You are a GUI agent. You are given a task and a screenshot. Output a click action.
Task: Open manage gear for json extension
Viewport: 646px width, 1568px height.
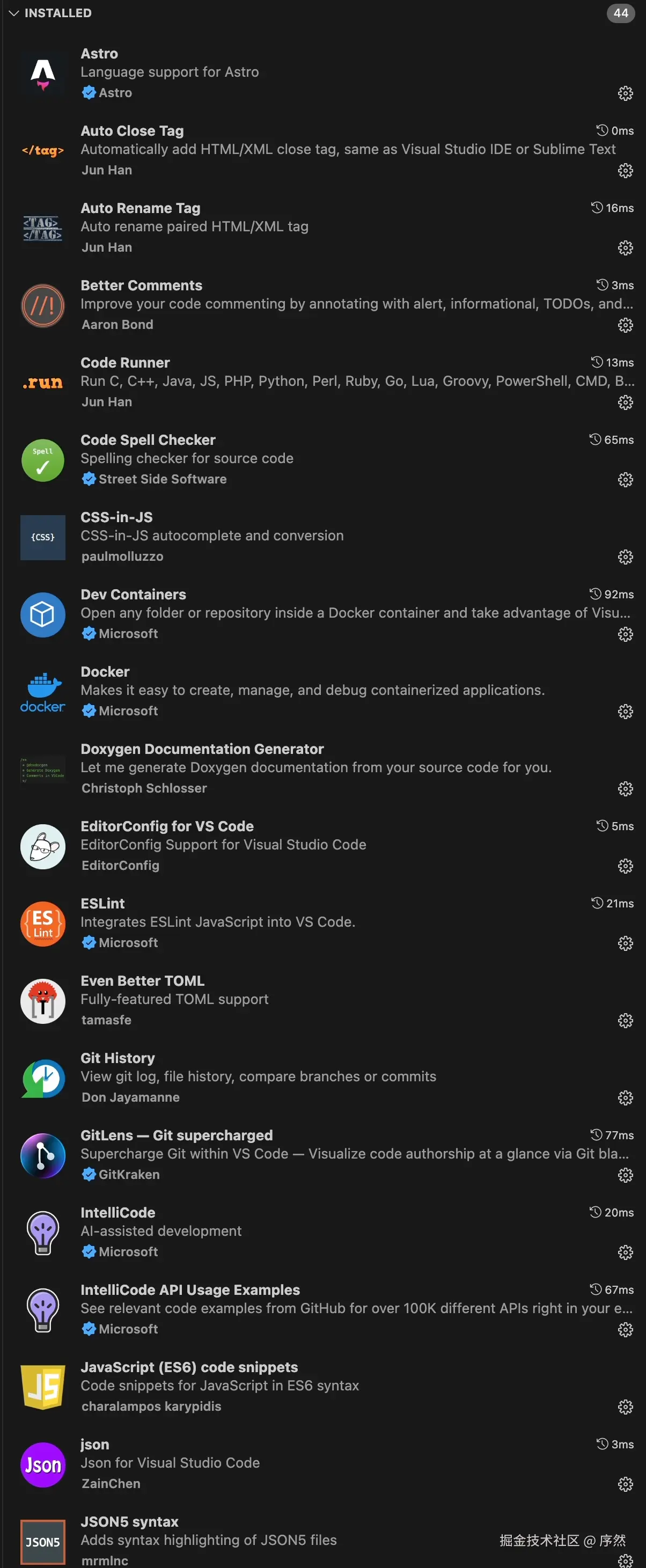coord(625,1485)
